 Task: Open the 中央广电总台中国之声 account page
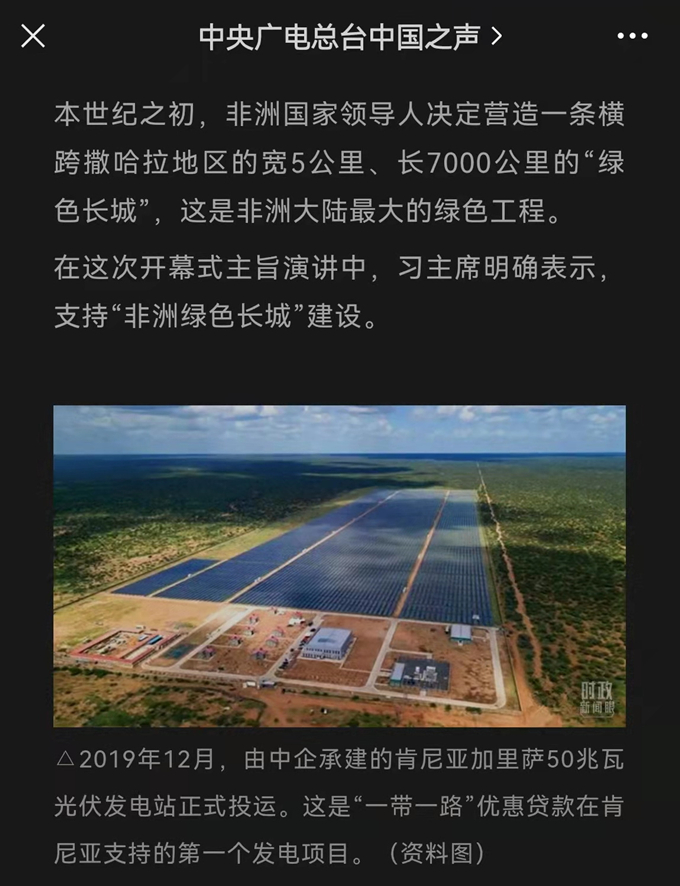[349, 37]
